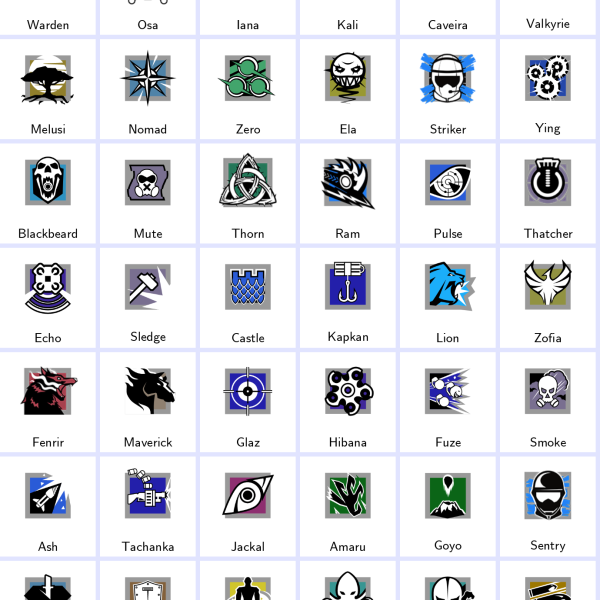Screen dimensions: 600x600
Task: Open Fenrir's operator card
Action: (48, 402)
